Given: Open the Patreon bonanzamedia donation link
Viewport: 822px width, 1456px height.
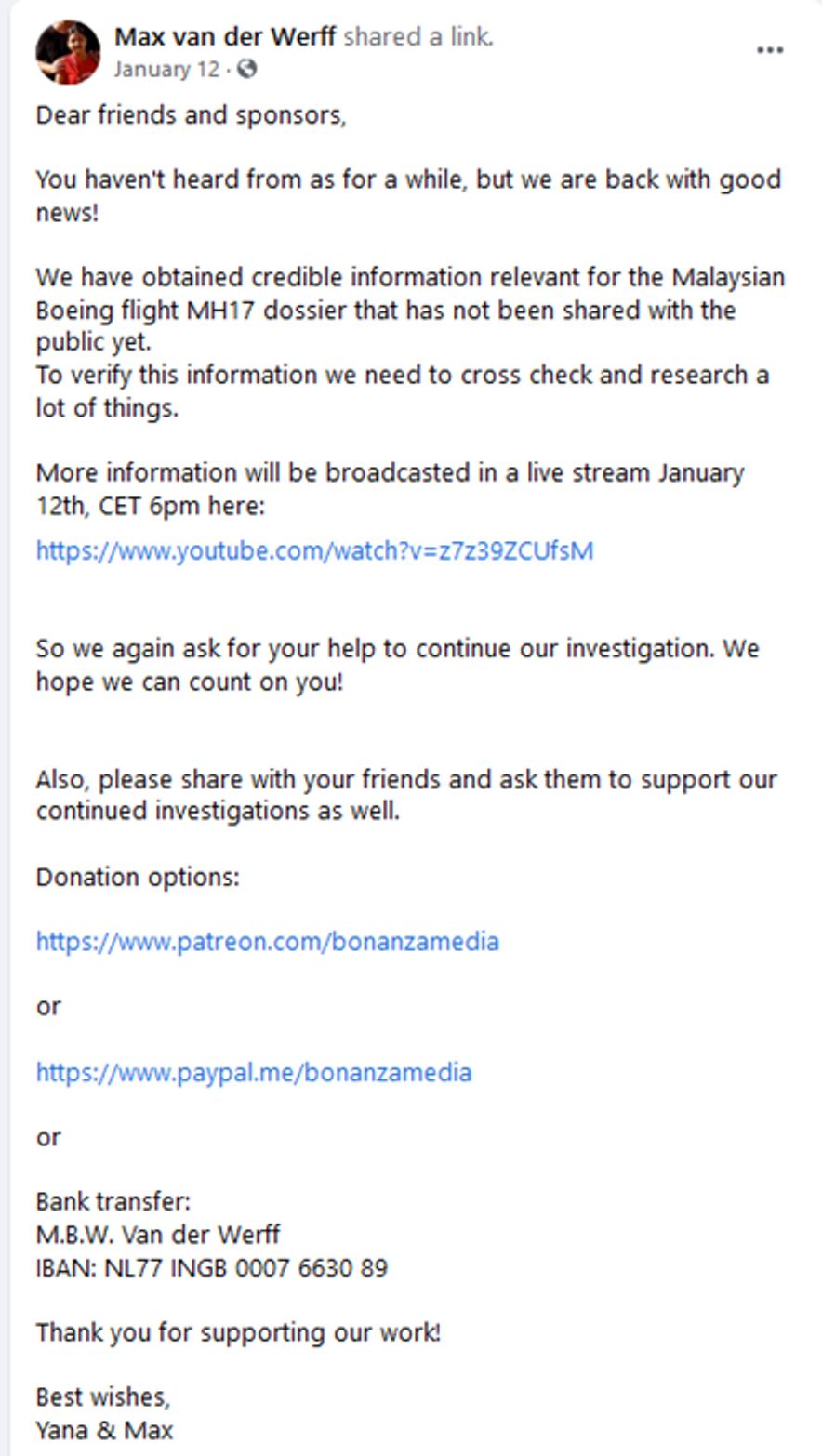Looking at the screenshot, I should (x=267, y=942).
